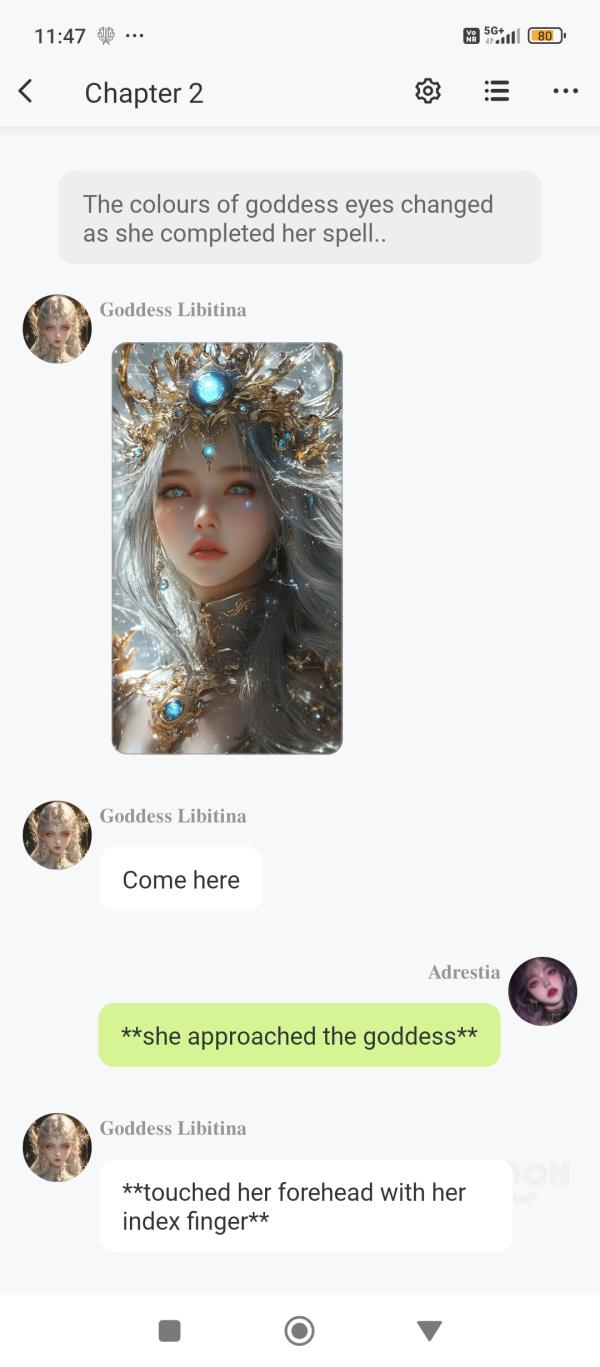The height and width of the screenshot is (1367, 600).
Task: Open the three-dot overflow menu
Action: (565, 91)
